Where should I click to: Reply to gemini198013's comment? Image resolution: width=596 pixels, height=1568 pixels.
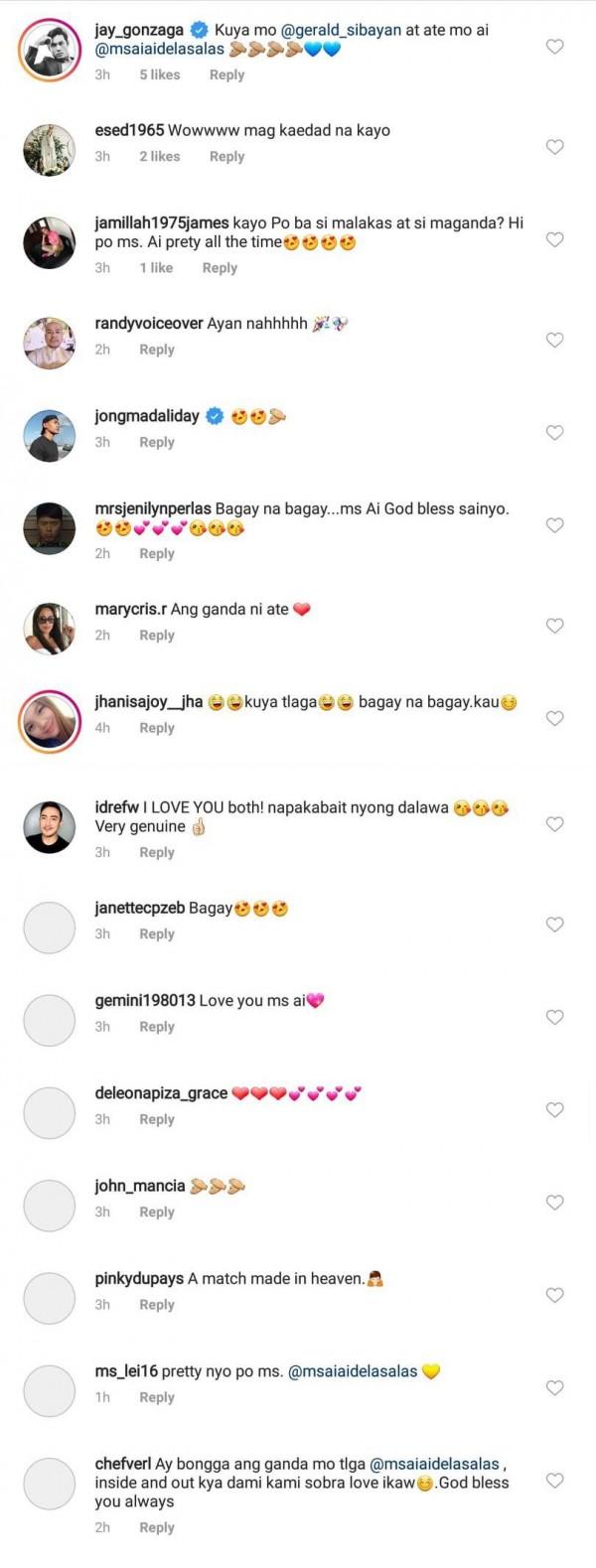pos(156,1027)
